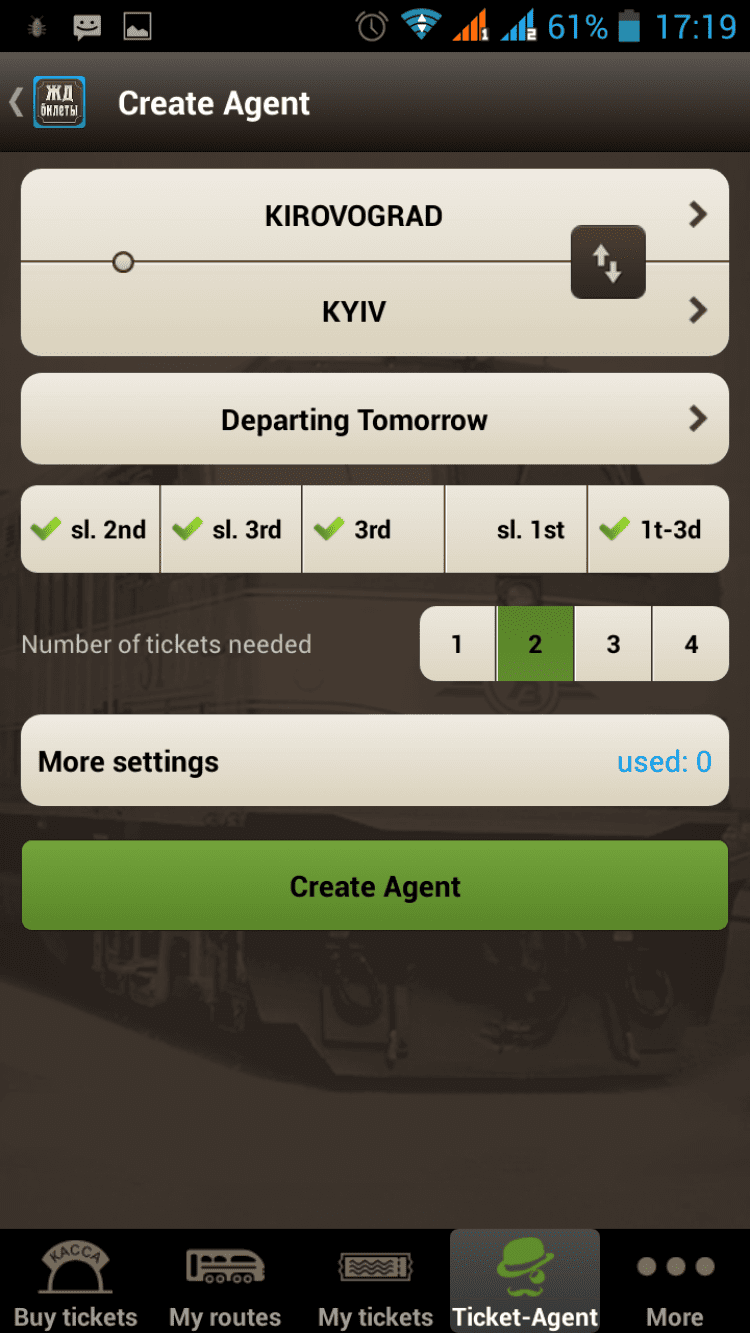The image size is (750, 1333).
Task: Open the Departing Tomorrow date picker
Action: [374, 419]
